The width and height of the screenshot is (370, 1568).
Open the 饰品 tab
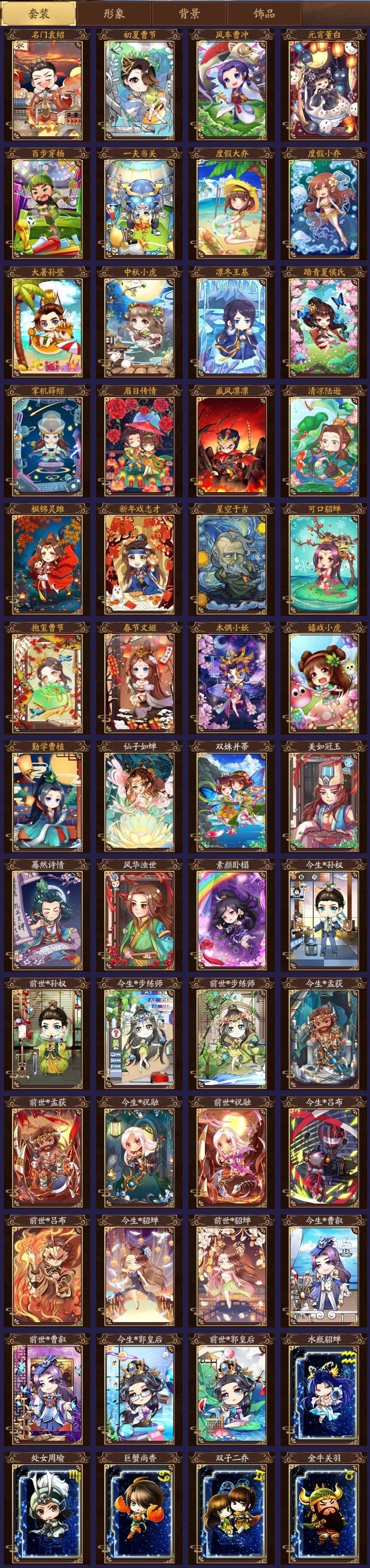pyautogui.click(x=264, y=13)
